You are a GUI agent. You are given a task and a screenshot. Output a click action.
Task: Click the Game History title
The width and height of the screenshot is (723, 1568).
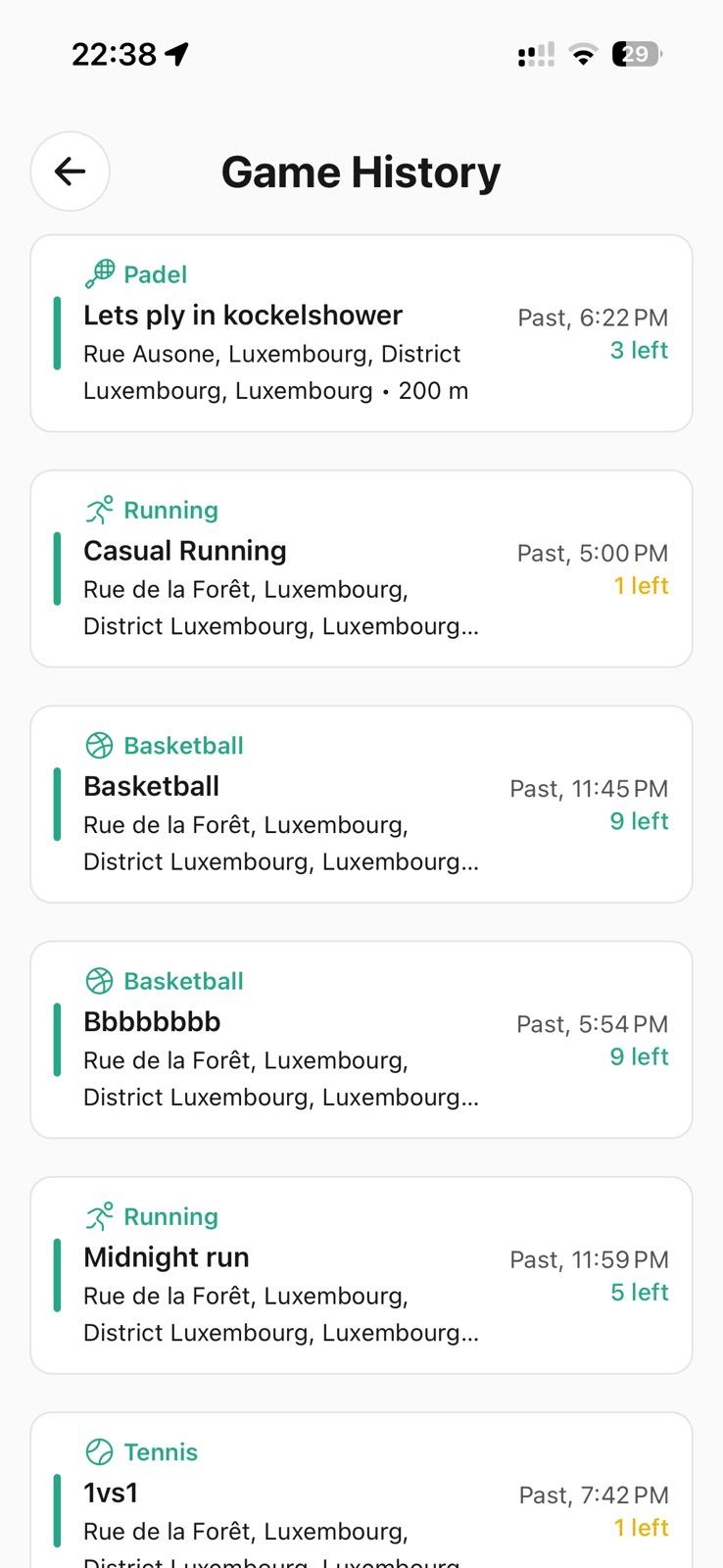coord(361,171)
